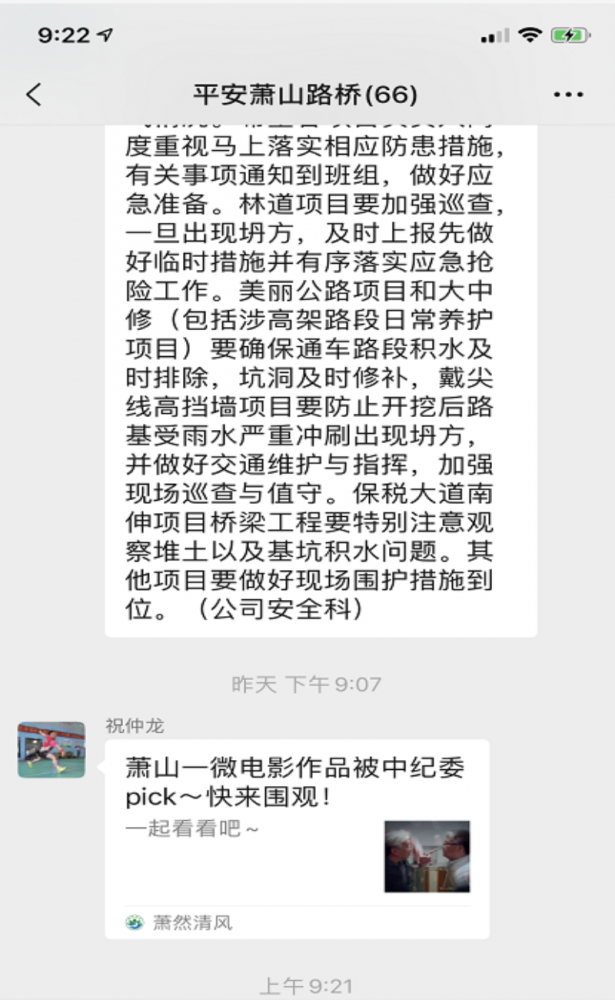Image resolution: width=615 pixels, height=1000 pixels.
Task: Open 祝仲龙's profile avatar
Action: pos(51,750)
